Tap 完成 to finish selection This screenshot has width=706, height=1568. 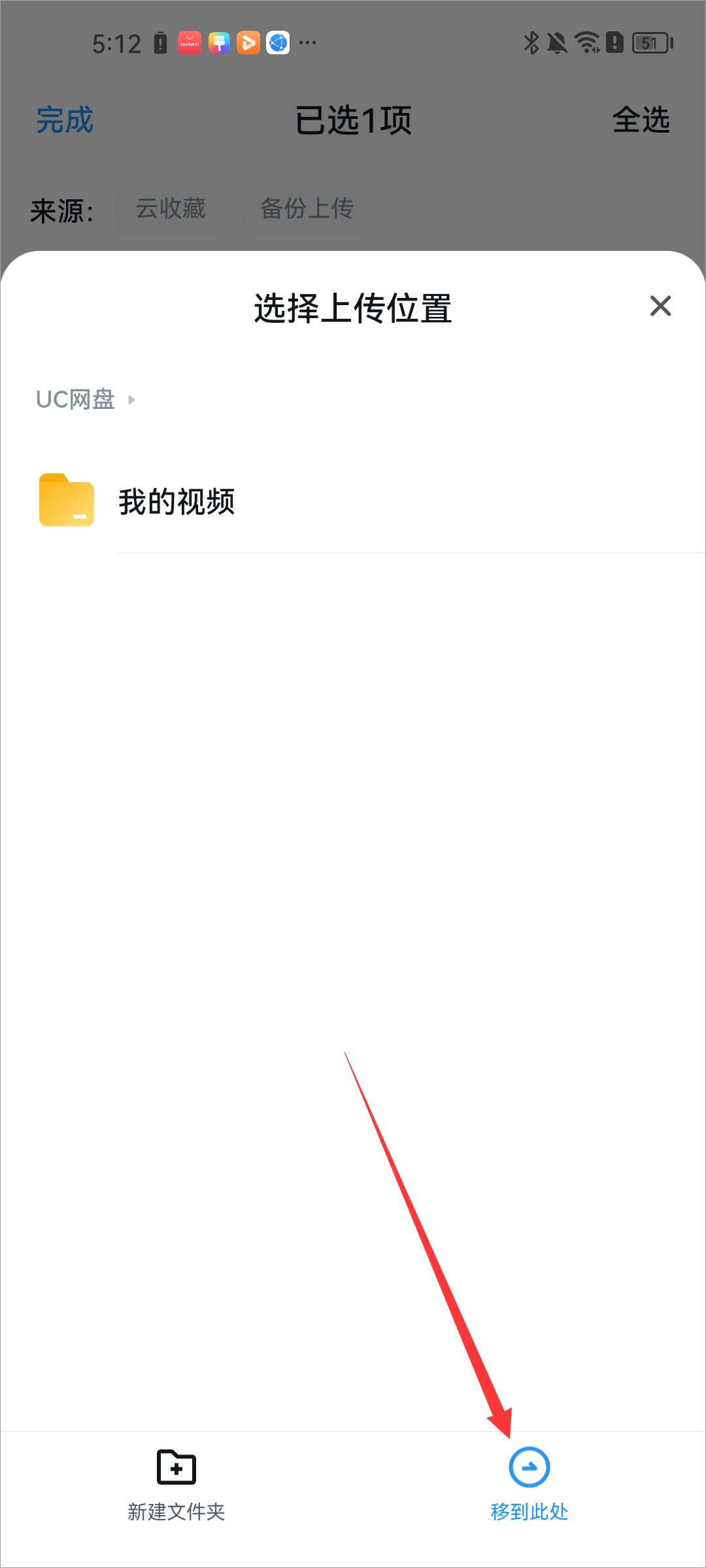[63, 120]
